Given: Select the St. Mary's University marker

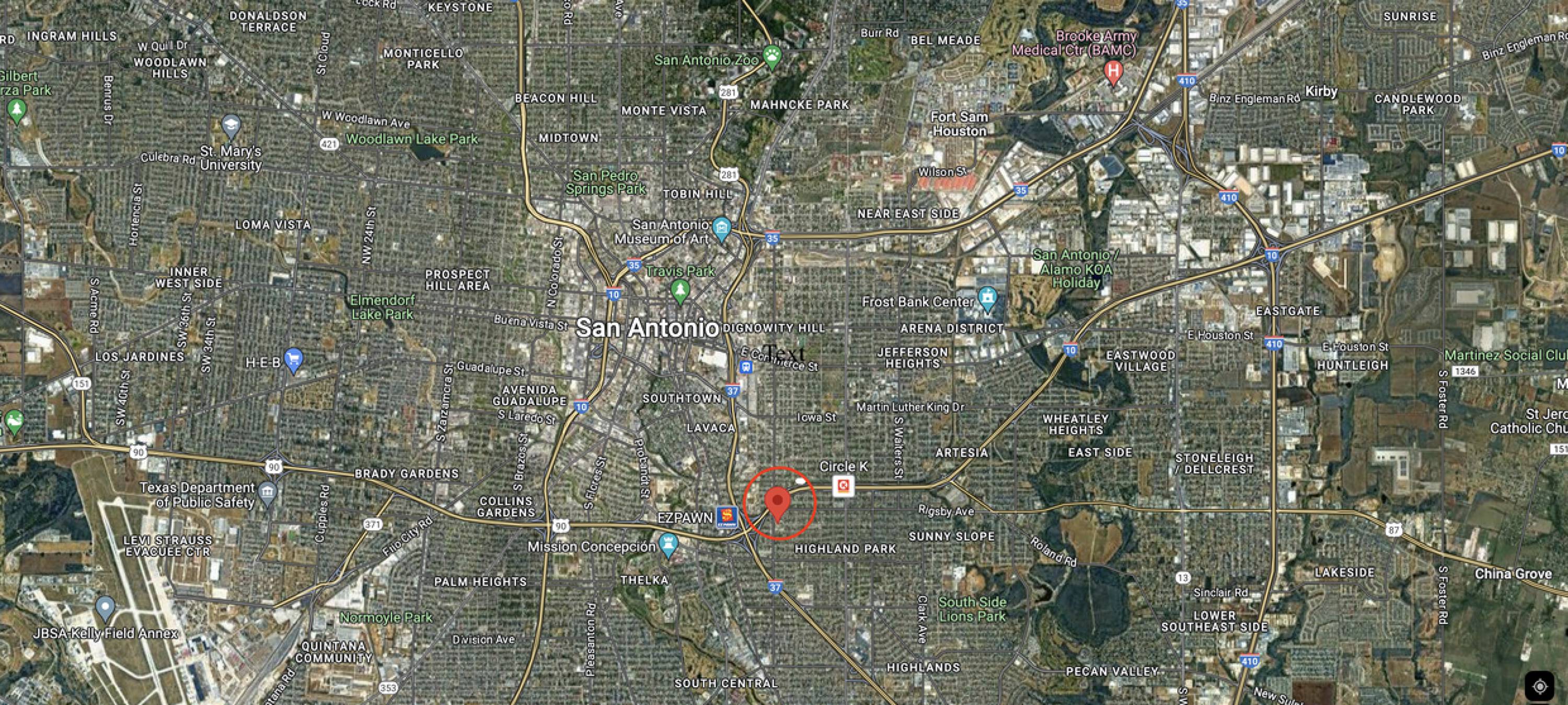Looking at the screenshot, I should [x=232, y=127].
